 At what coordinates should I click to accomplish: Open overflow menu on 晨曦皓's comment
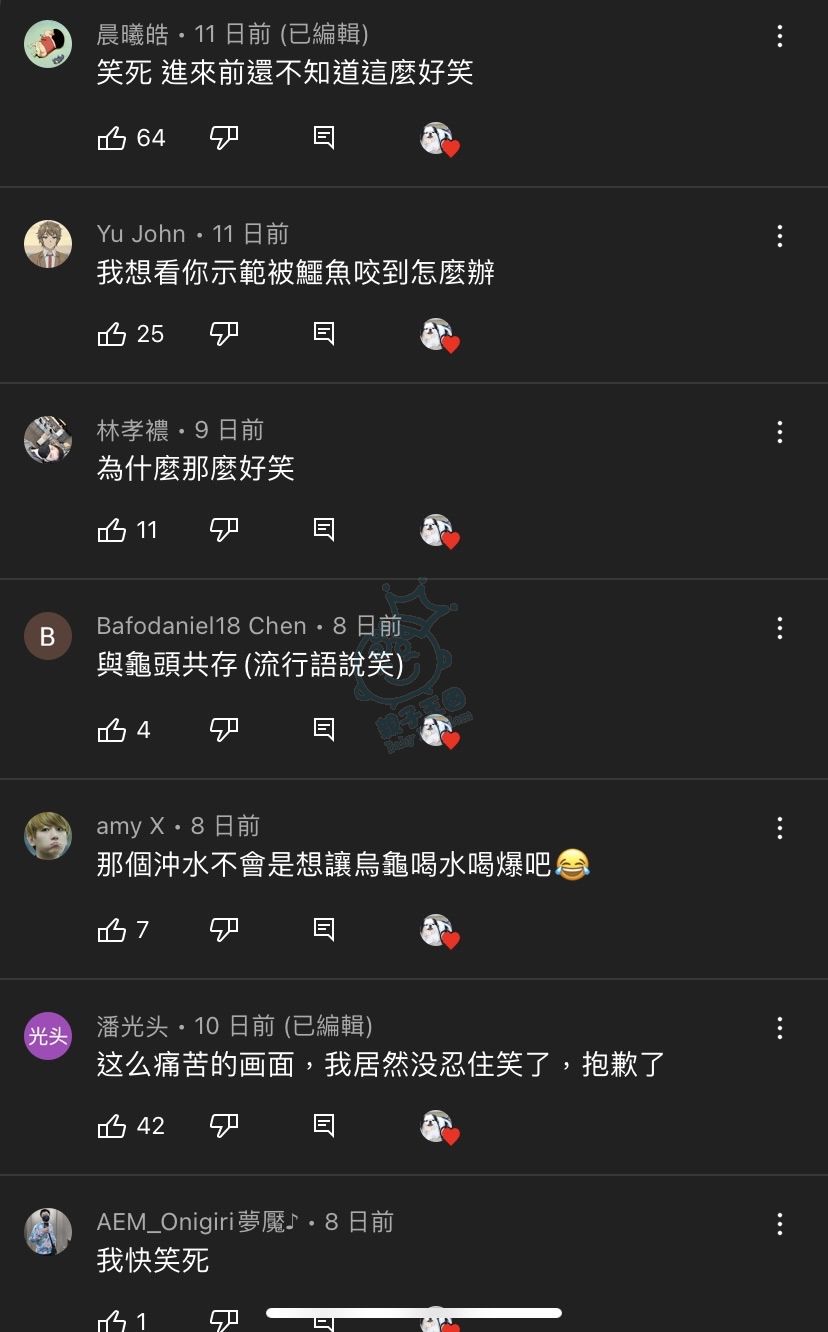coord(780,37)
